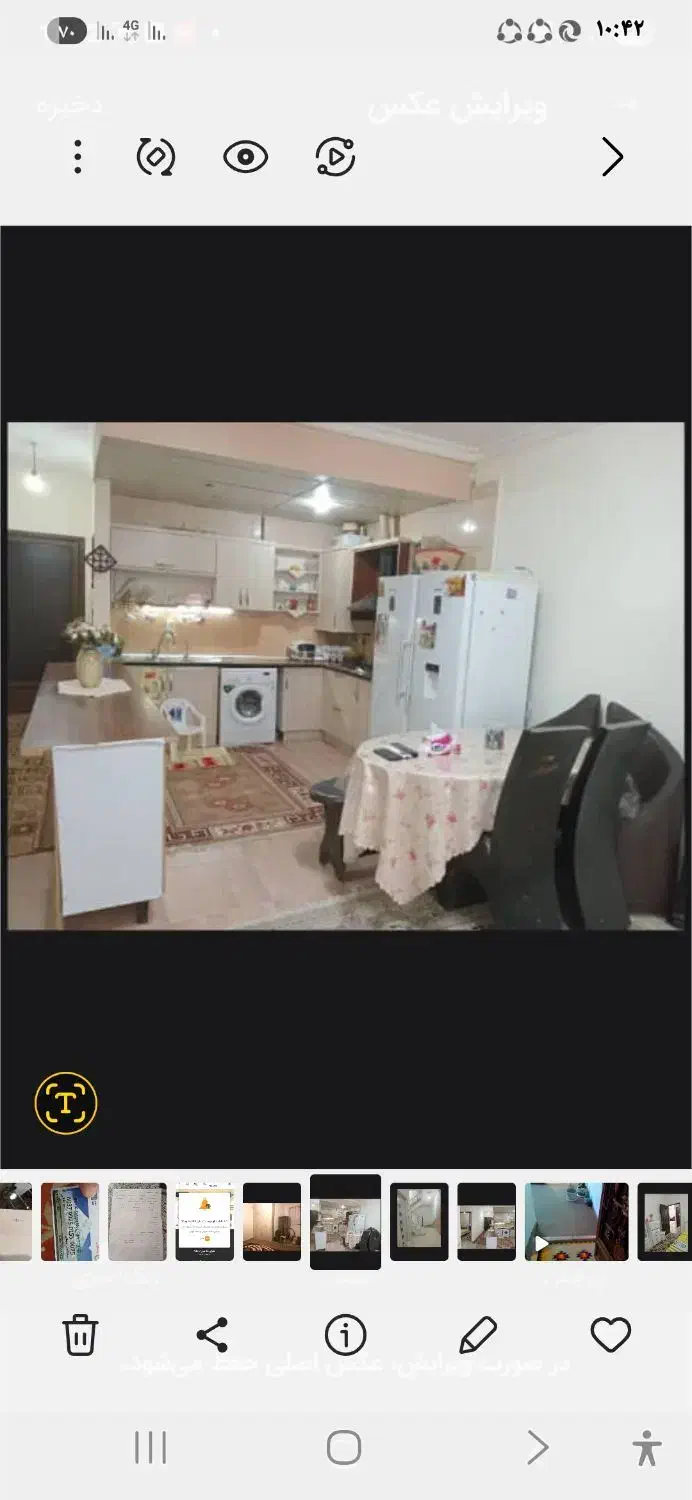Tap the remaster picture icon
The image size is (692, 1500).
coord(156,157)
